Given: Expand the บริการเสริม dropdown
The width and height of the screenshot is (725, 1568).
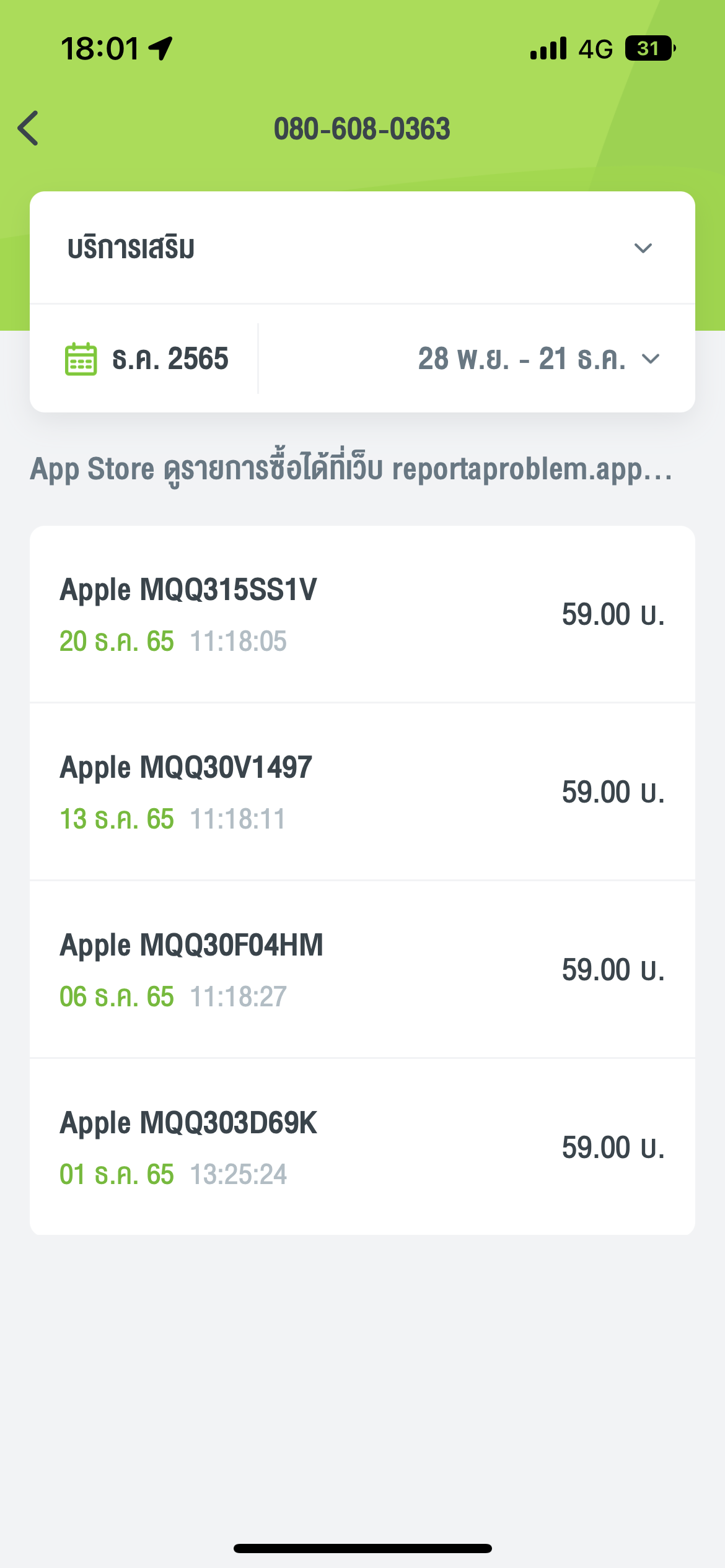Looking at the screenshot, I should tap(362, 248).
